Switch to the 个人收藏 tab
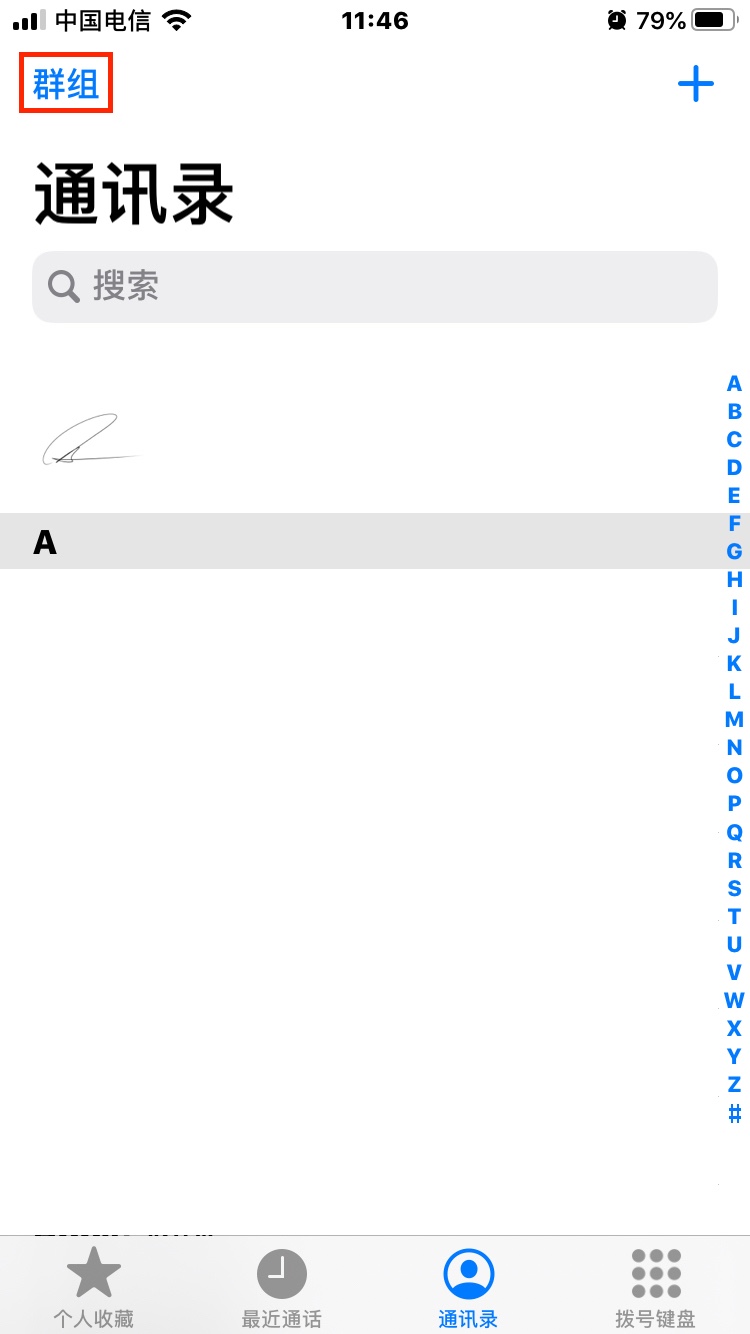This screenshot has width=750, height=1334. [x=93, y=1287]
